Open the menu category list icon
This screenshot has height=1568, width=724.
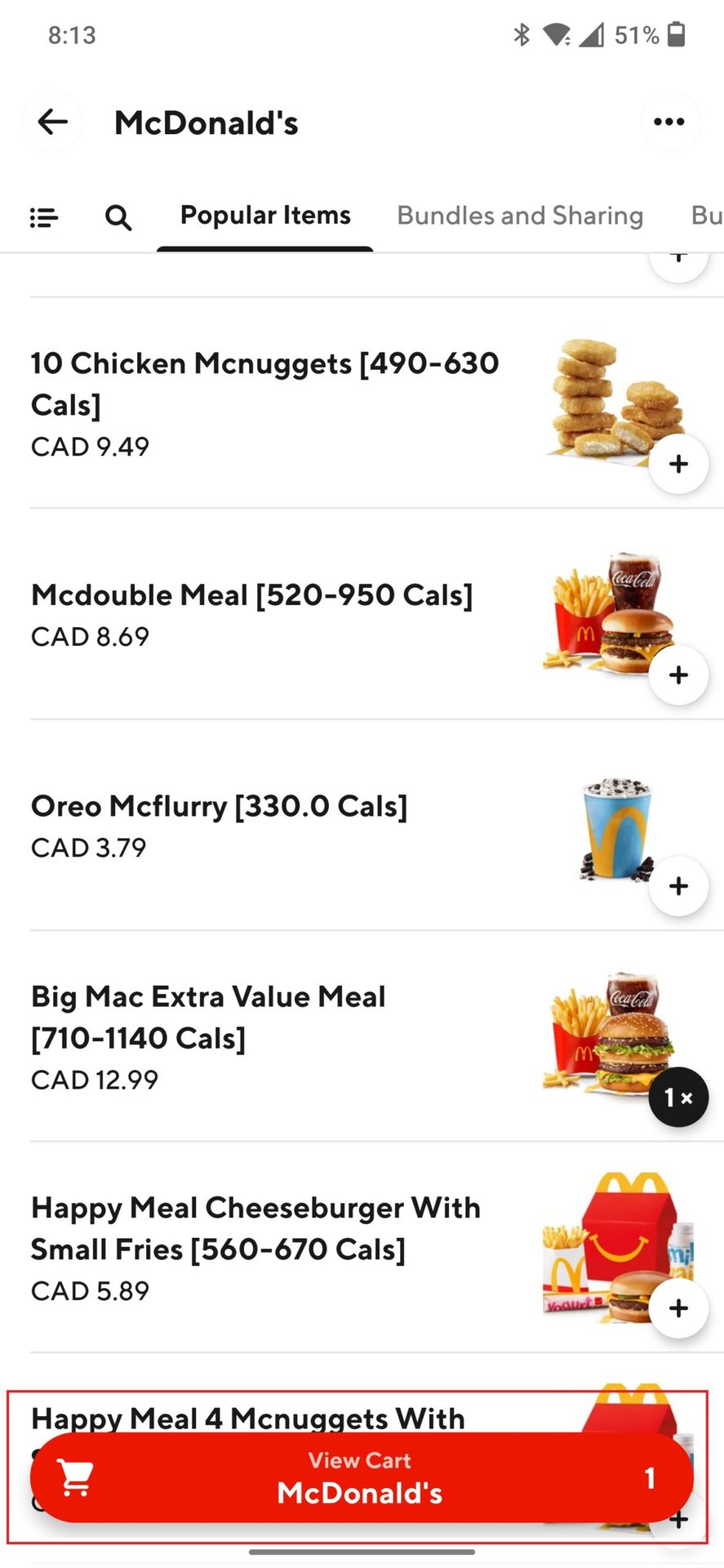tap(44, 217)
